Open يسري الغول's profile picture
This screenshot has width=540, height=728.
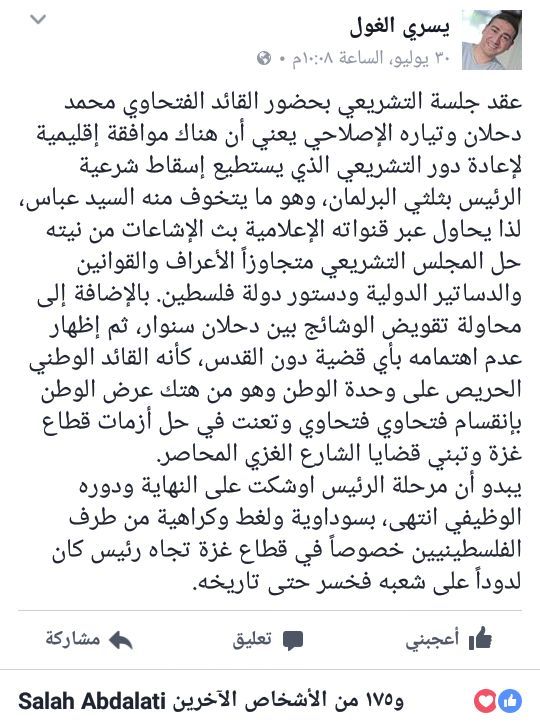[492, 40]
